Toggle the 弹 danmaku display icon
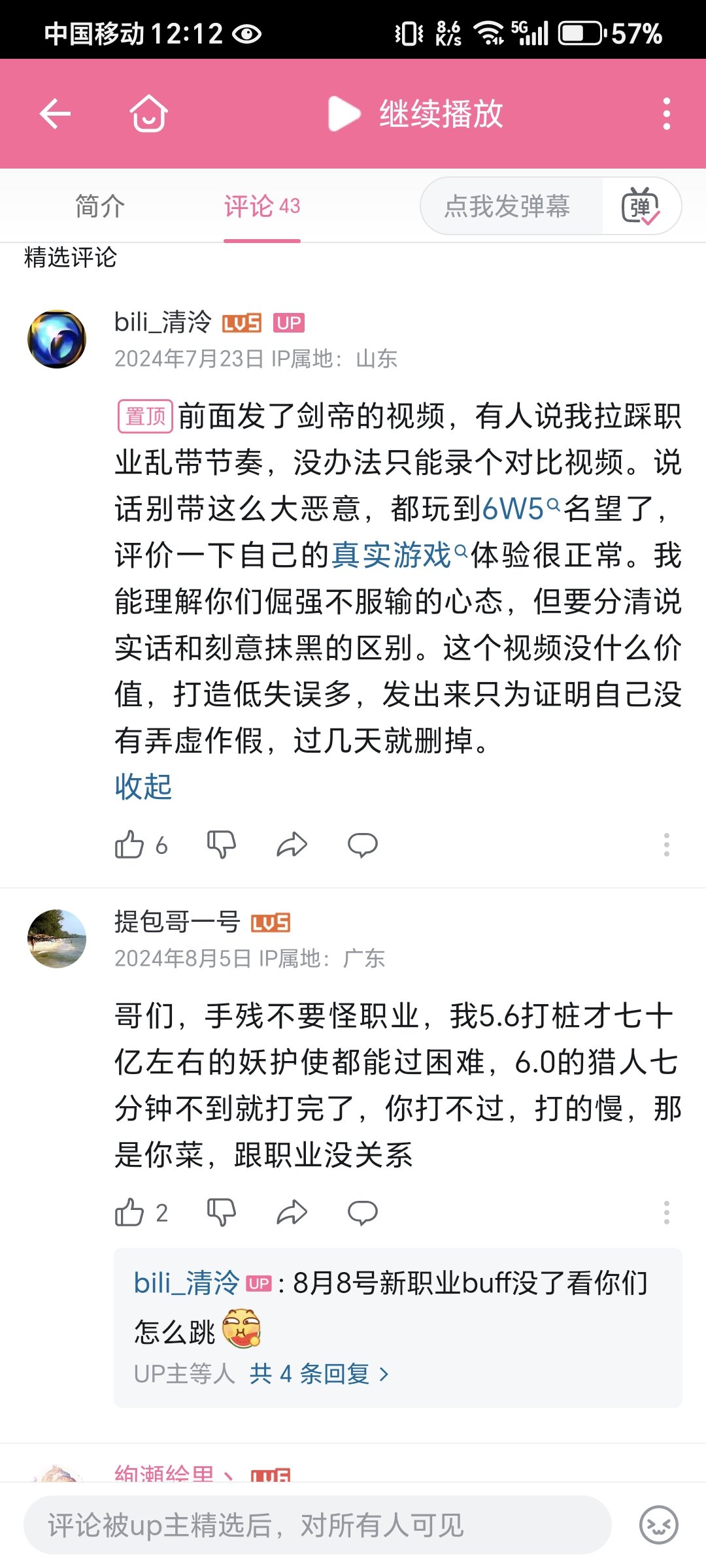 [x=641, y=206]
